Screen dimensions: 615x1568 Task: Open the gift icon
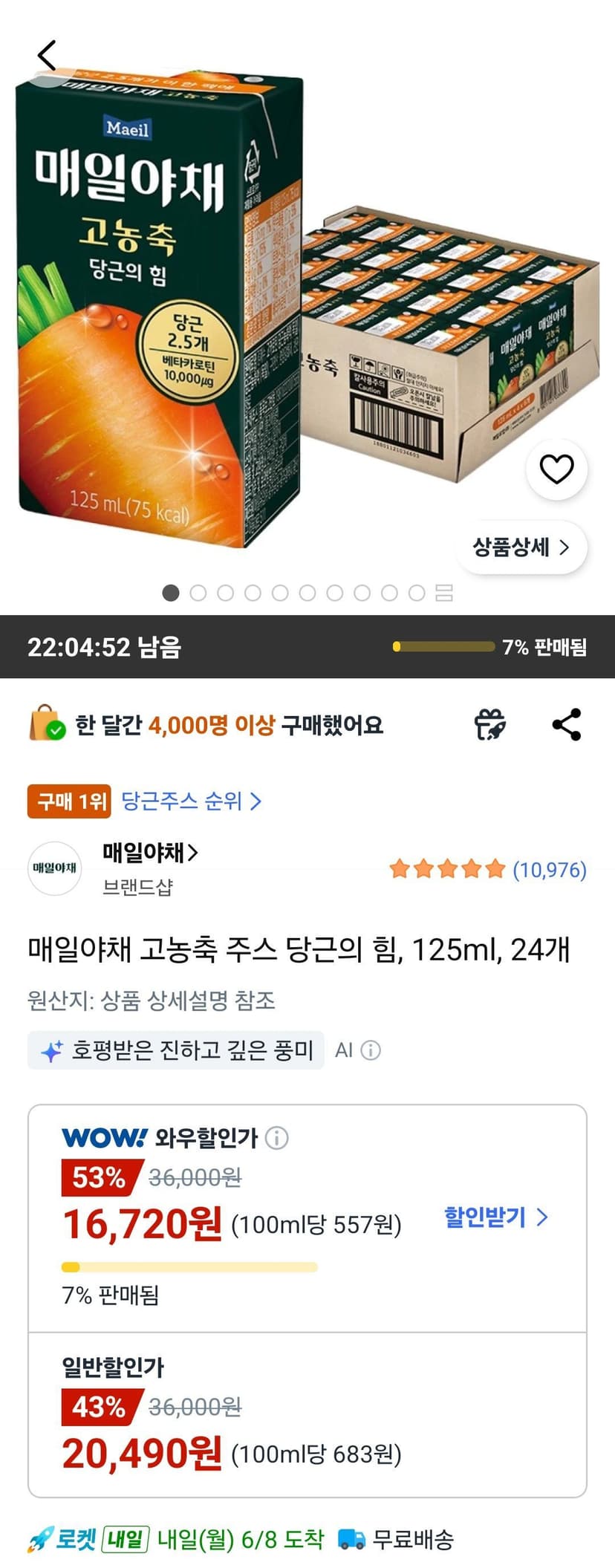(x=490, y=724)
